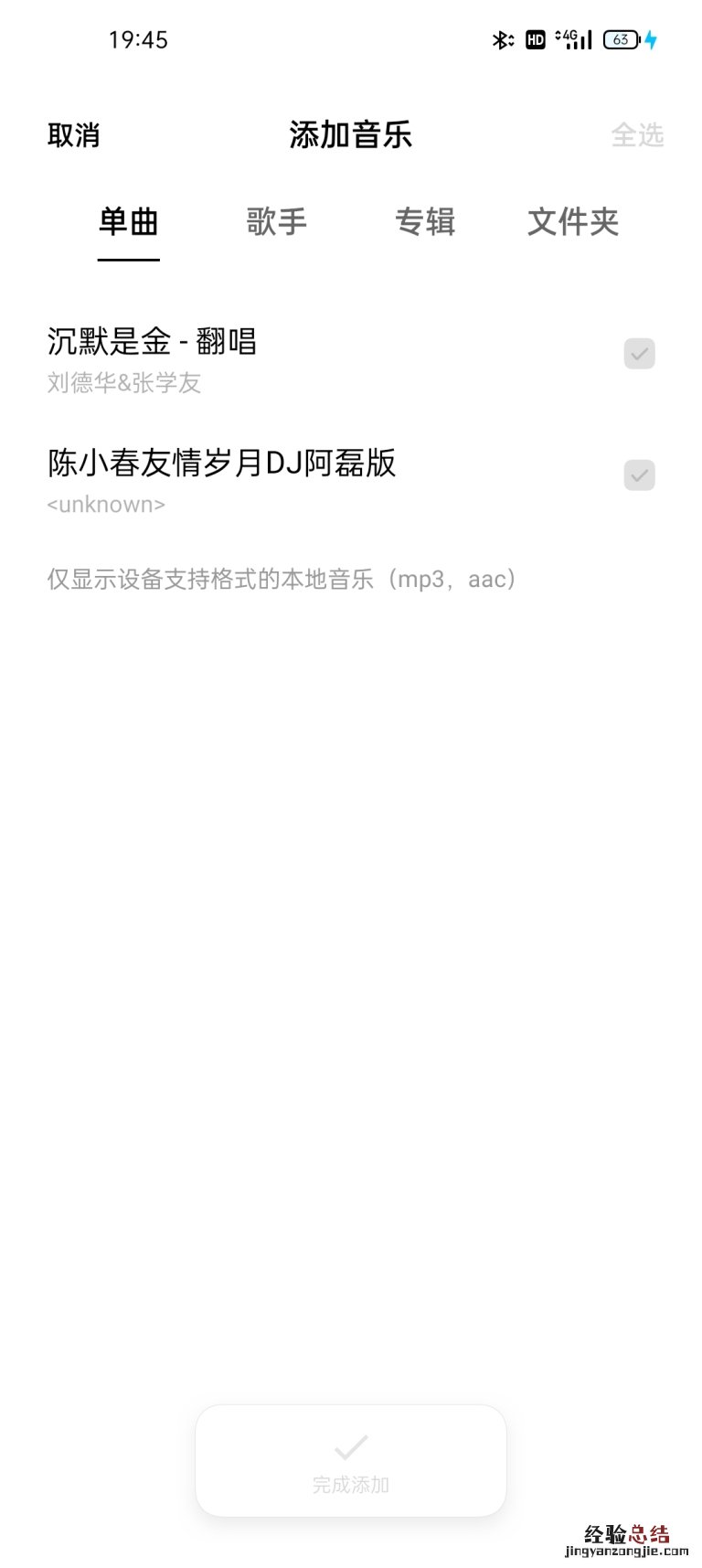Switch to the 单曲 tab
Viewport: 702px width, 1568px height.
click(x=129, y=222)
